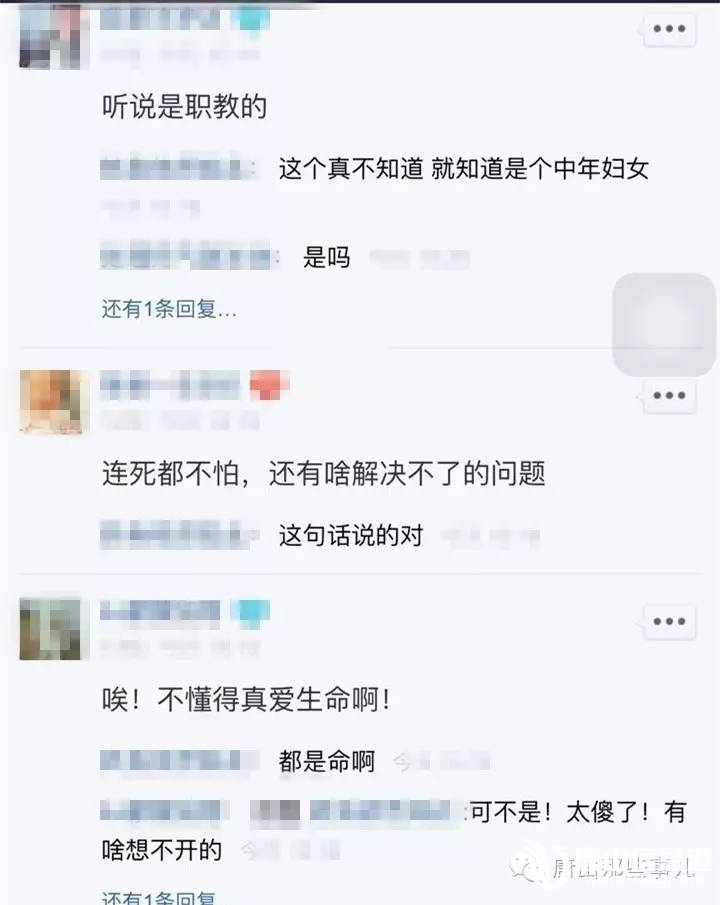Open overflow menu on the 不懂得真爱生命 comment

(x=668, y=622)
